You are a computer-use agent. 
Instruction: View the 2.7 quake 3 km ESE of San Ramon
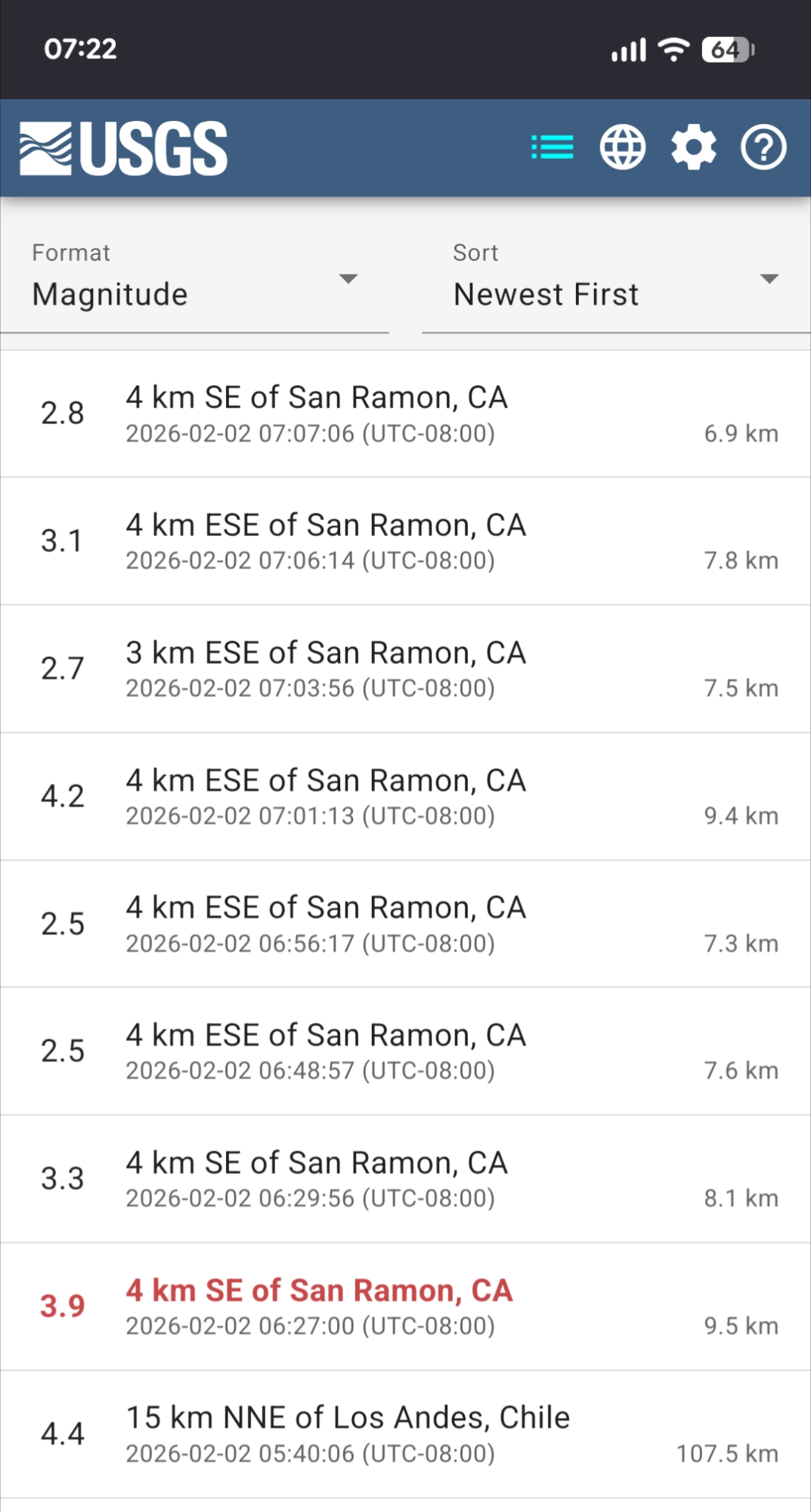pos(405,669)
